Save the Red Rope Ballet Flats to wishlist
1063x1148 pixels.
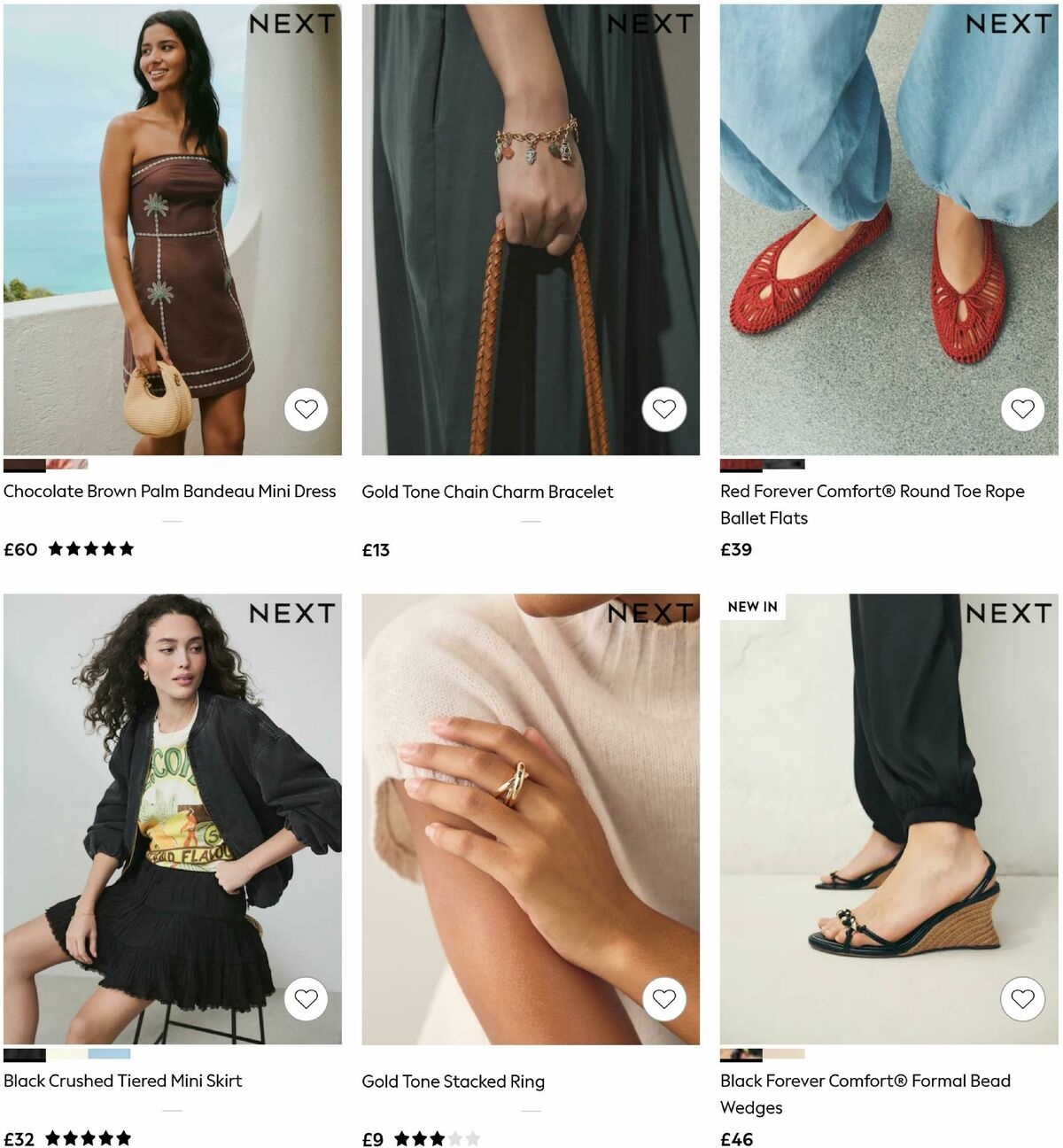(x=1022, y=409)
